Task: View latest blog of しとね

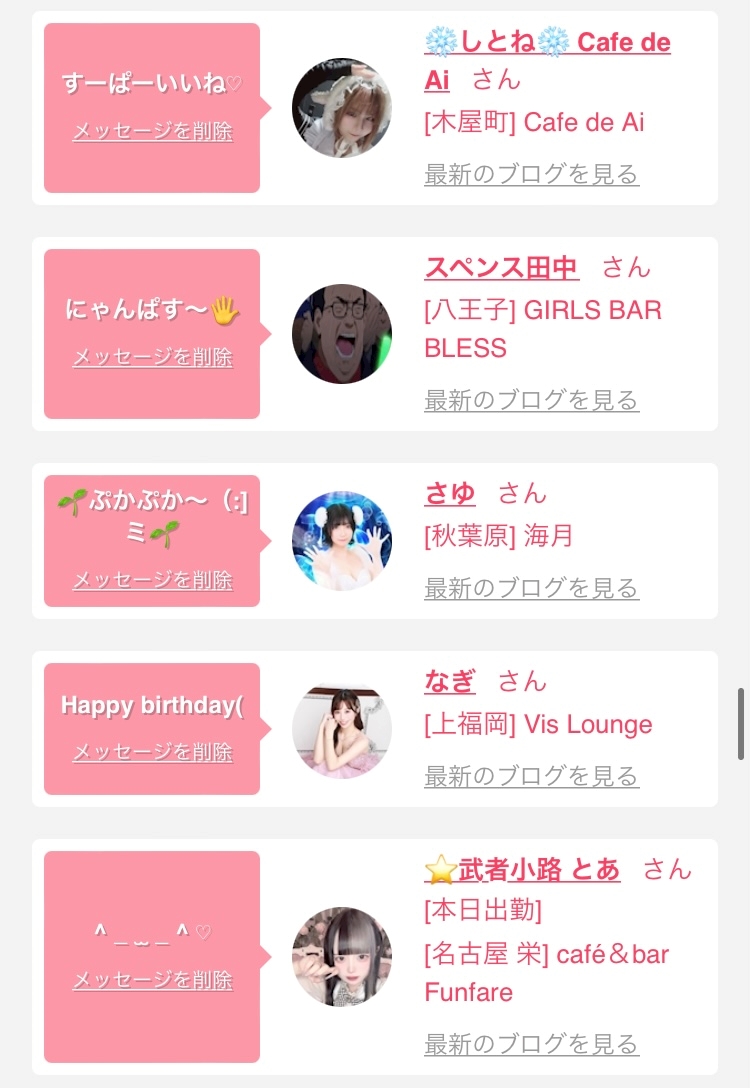Action: pos(531,174)
